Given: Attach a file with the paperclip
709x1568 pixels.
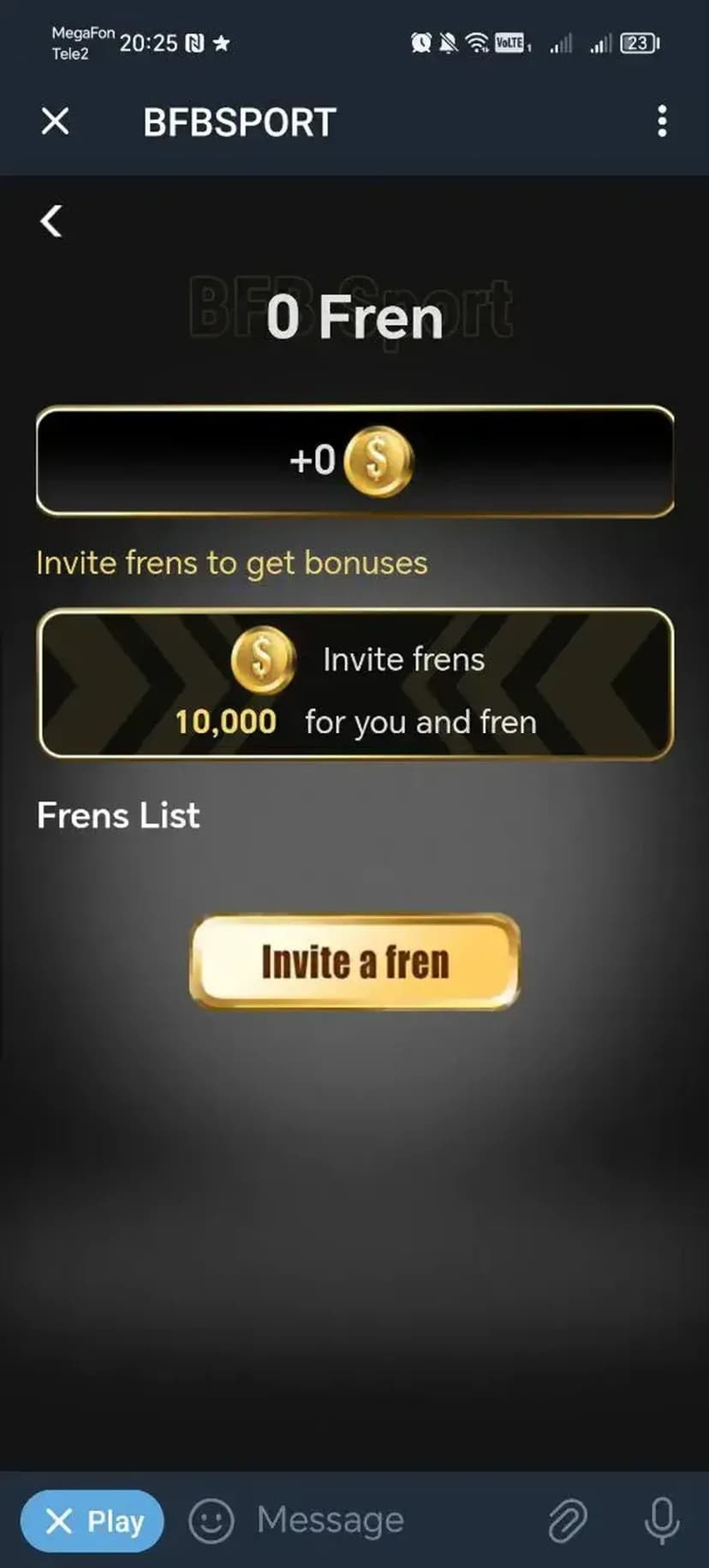Looking at the screenshot, I should [568, 1521].
